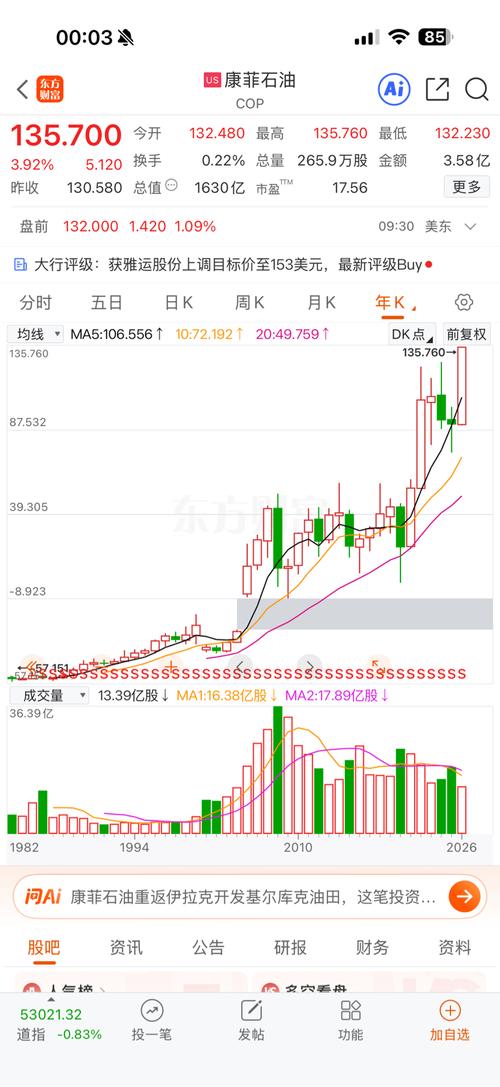Go back using the top-left arrow

click(x=23, y=89)
